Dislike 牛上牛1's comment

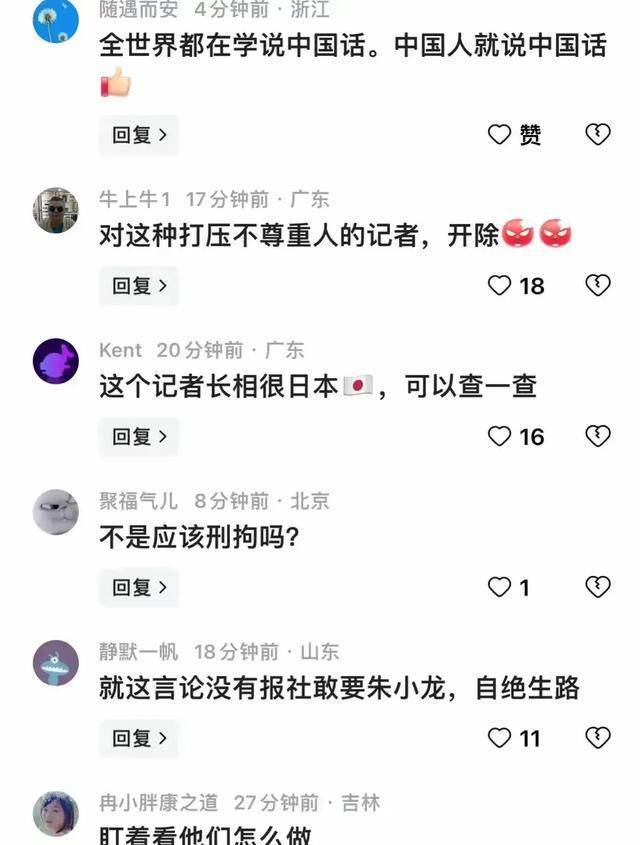pos(597,286)
